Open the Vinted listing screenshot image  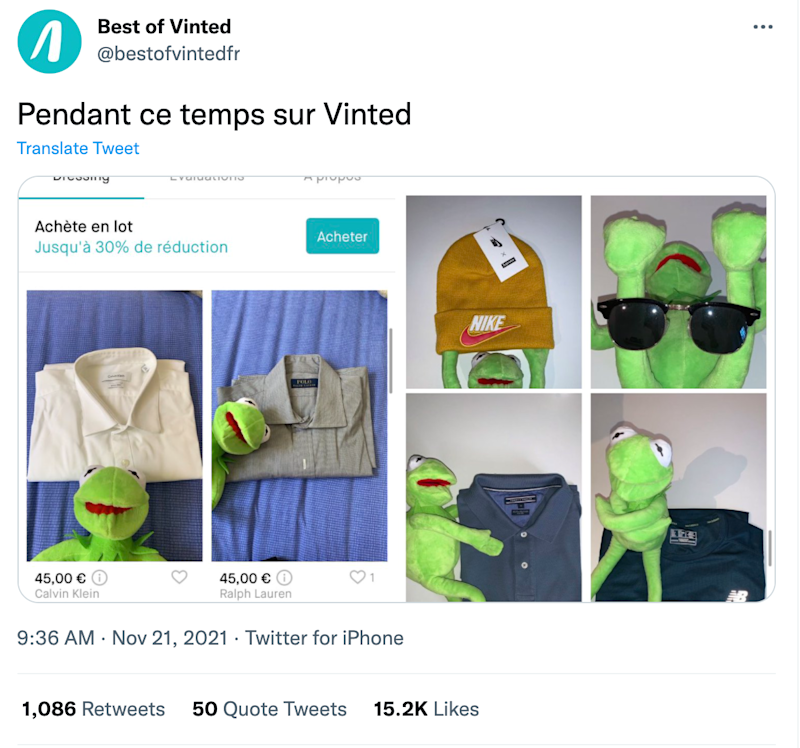[x=210, y=390]
